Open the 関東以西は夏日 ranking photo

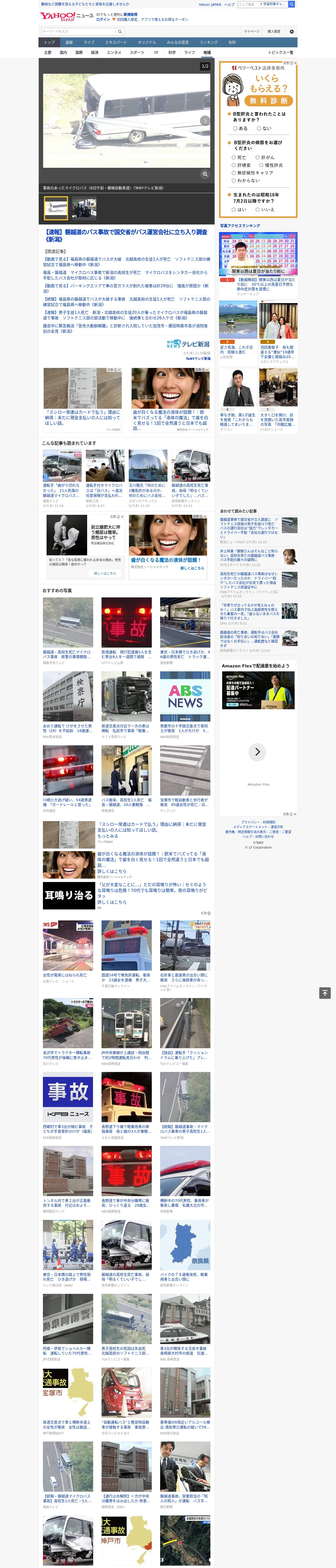(x=259, y=253)
